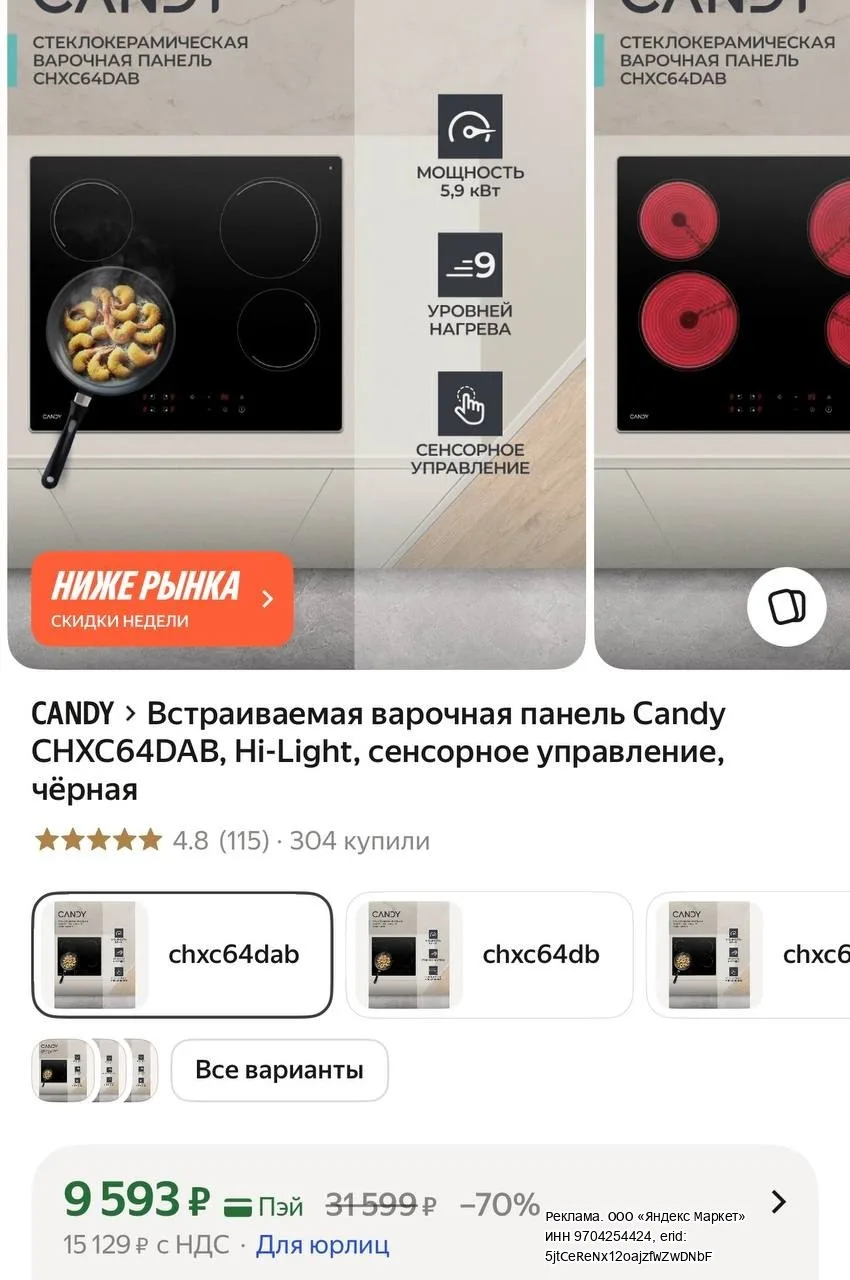Viewport: 850px width, 1280px height.
Task: Open «Для юрлиц» price link
Action: pos(322,1245)
